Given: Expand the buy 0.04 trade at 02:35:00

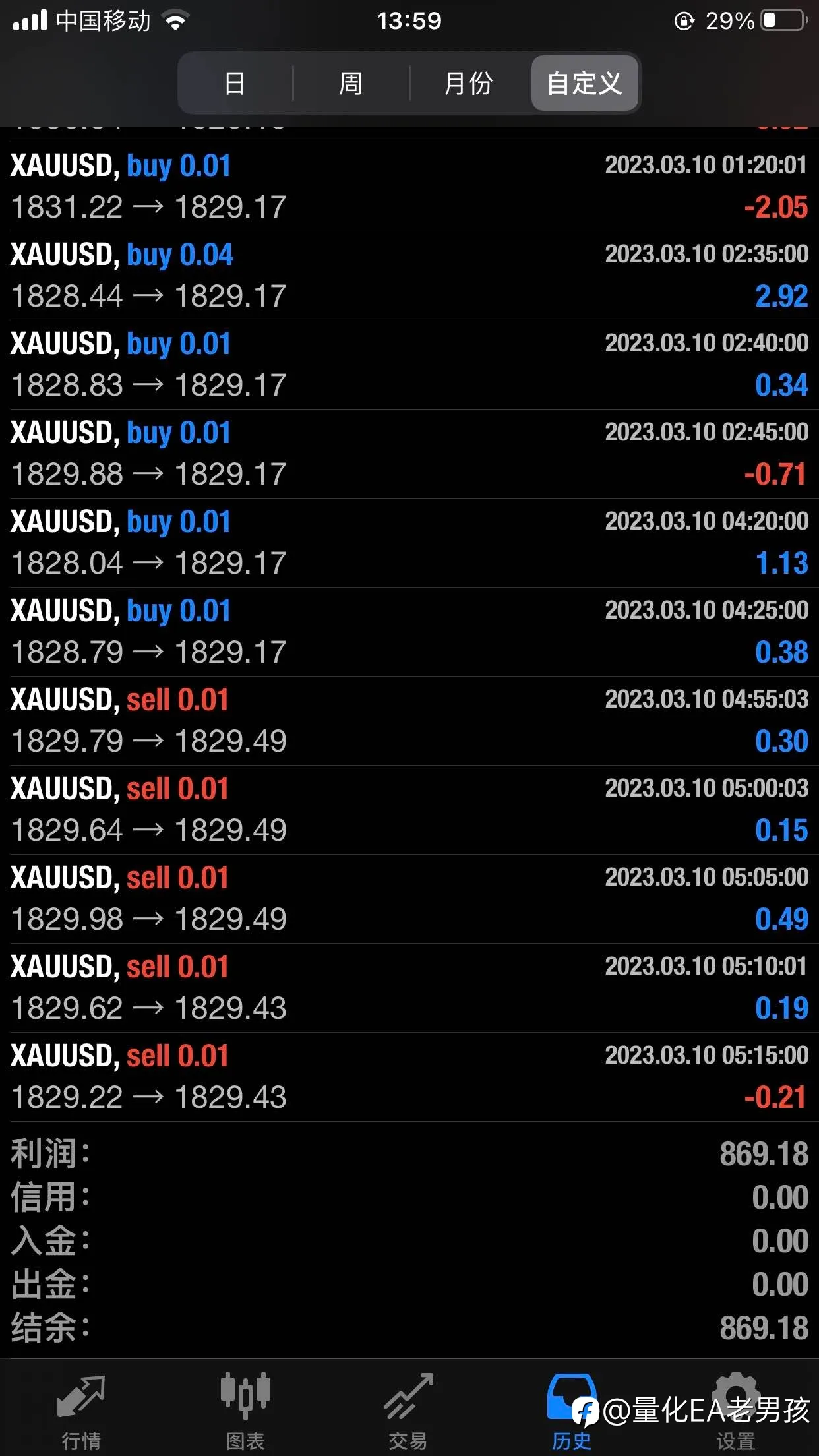Looking at the screenshot, I should click(409, 276).
